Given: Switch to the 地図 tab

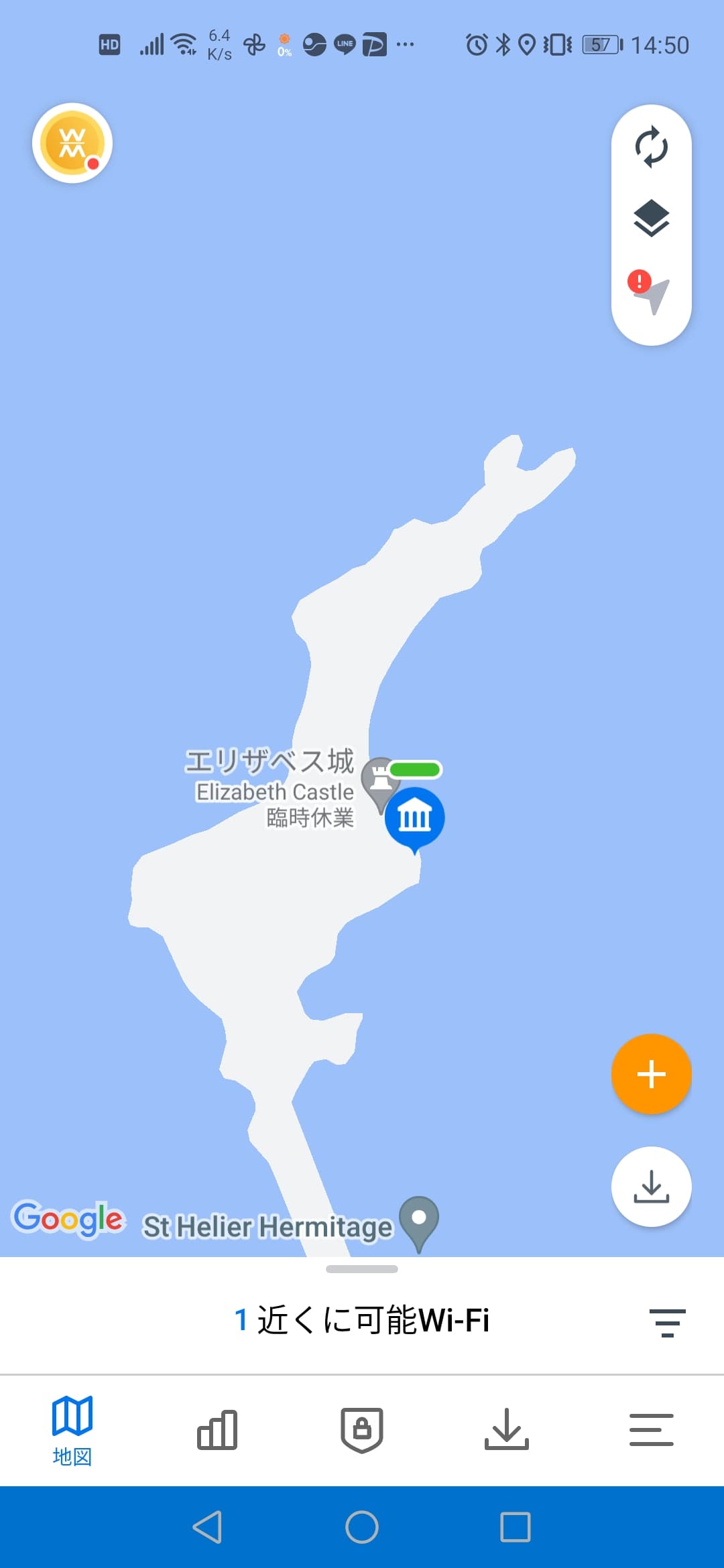Looking at the screenshot, I should click(72, 1431).
